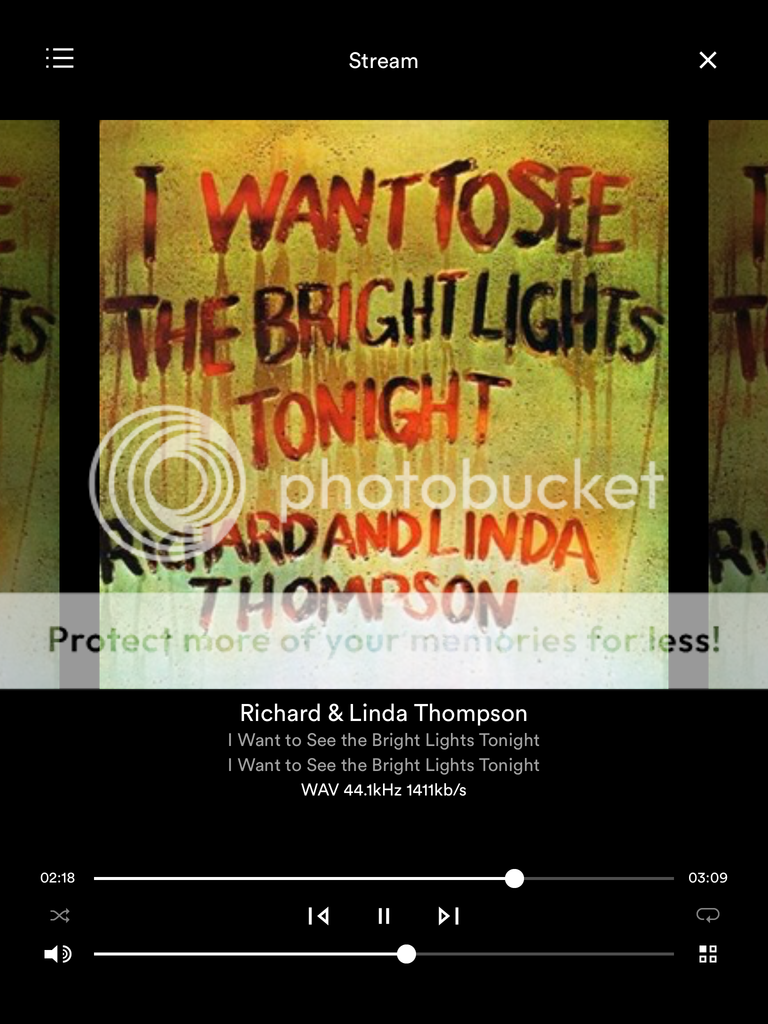Pause the current track
Image resolution: width=768 pixels, height=1024 pixels.
click(384, 916)
